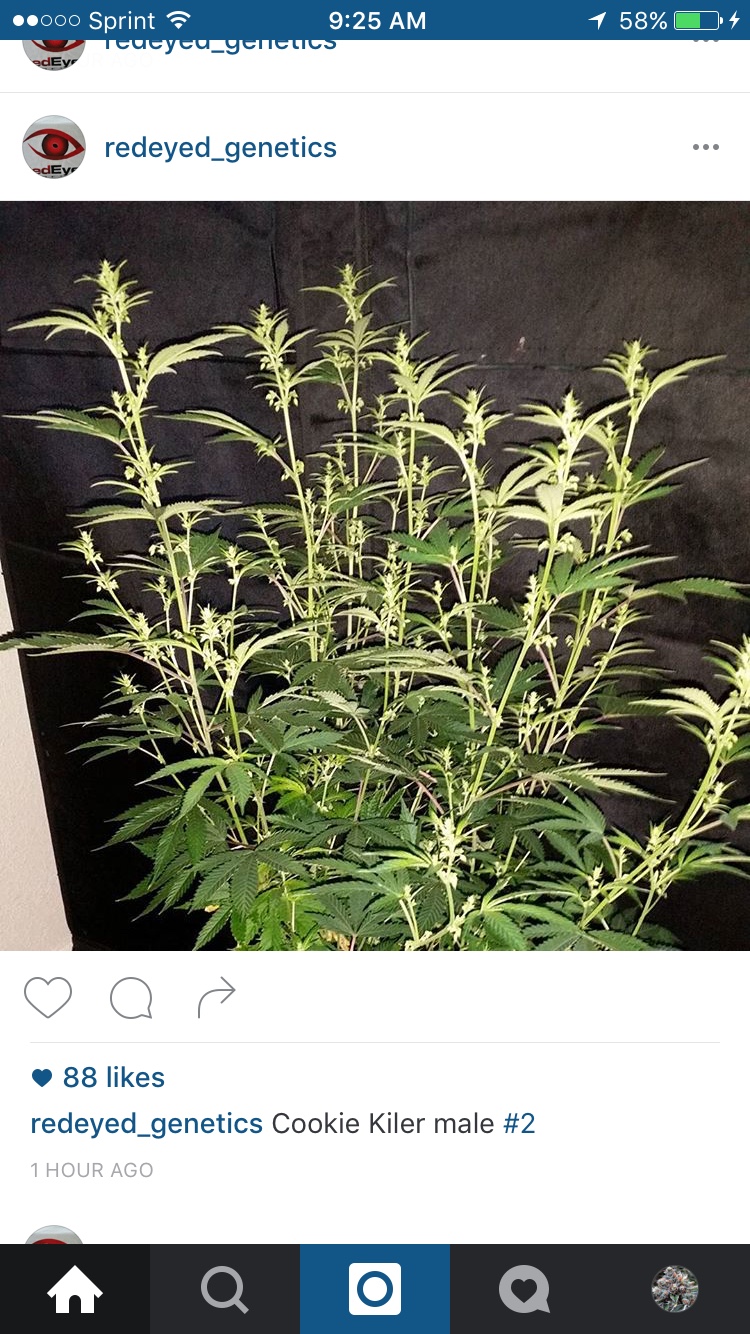Open the #2 hashtag in caption

click(519, 1123)
